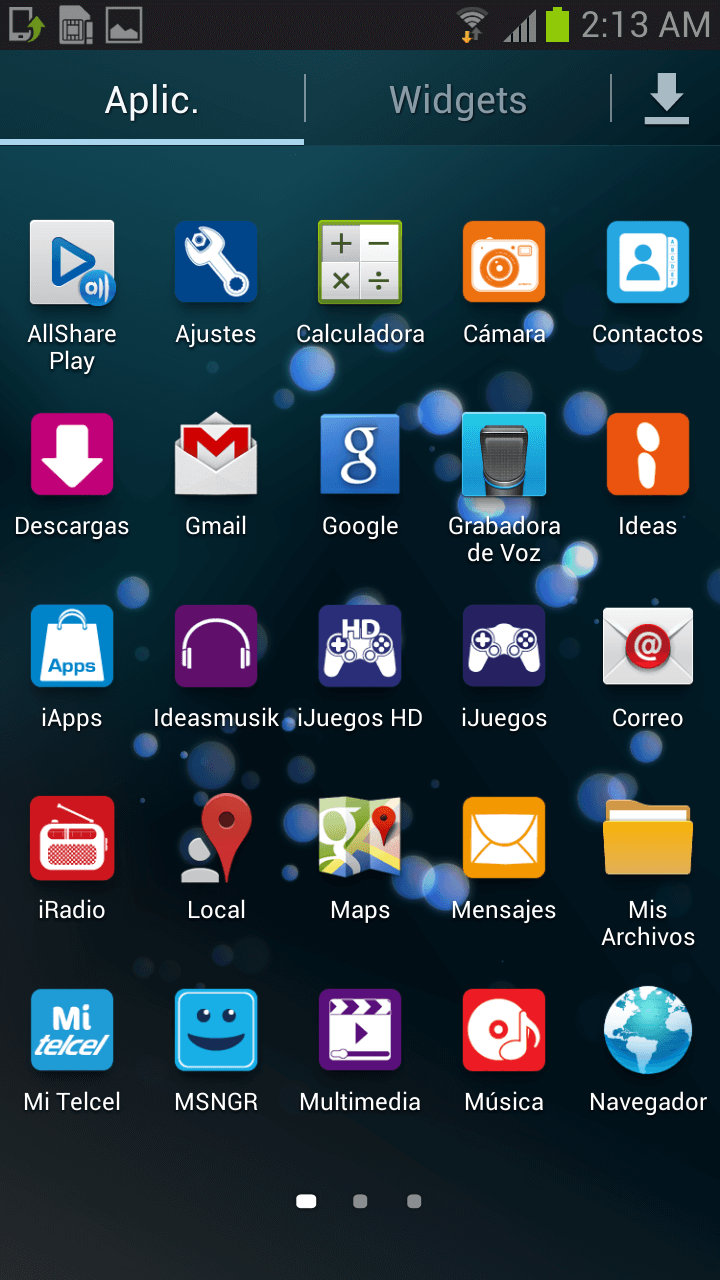Open the downloaded apps icon
Viewport: 720px width, 1280px height.
pos(666,100)
